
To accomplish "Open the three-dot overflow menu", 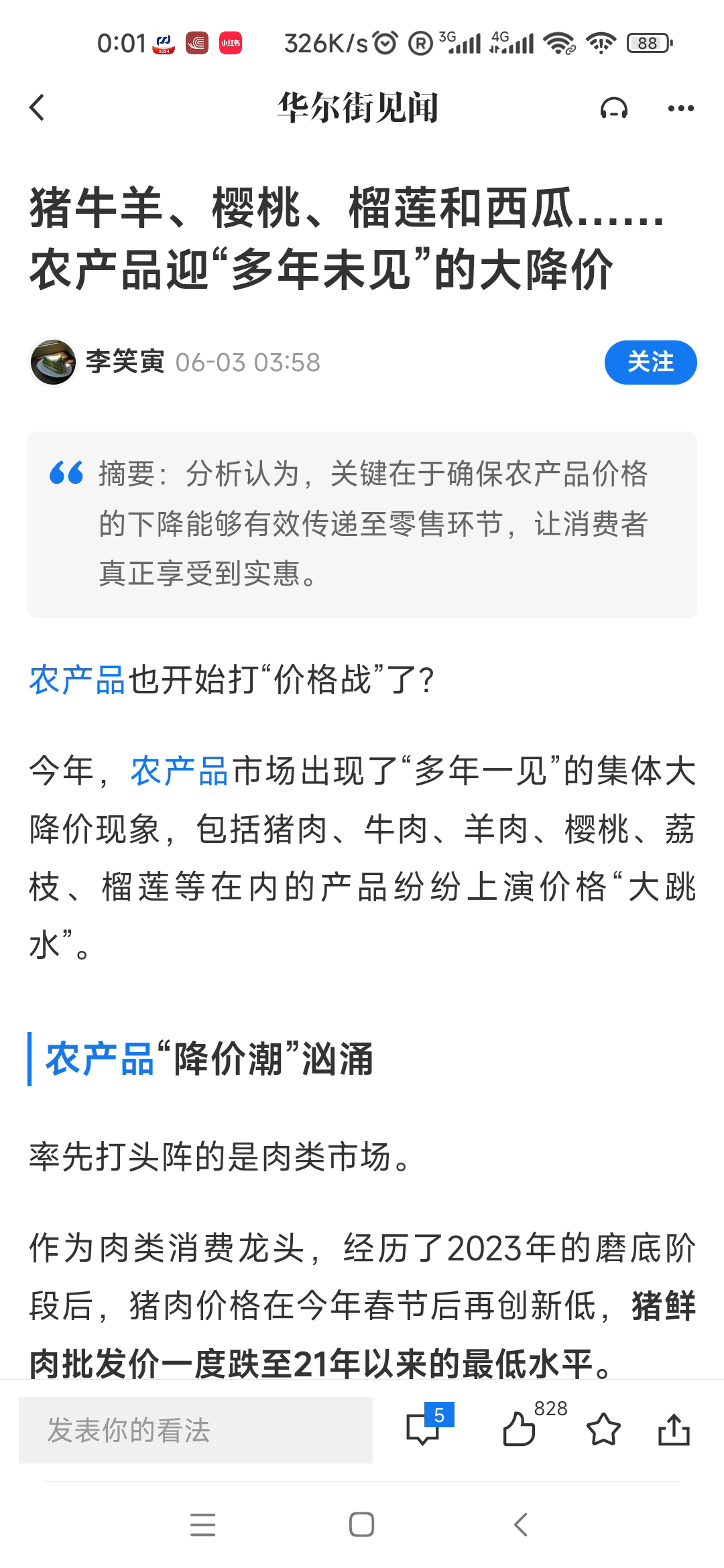I will [x=680, y=109].
